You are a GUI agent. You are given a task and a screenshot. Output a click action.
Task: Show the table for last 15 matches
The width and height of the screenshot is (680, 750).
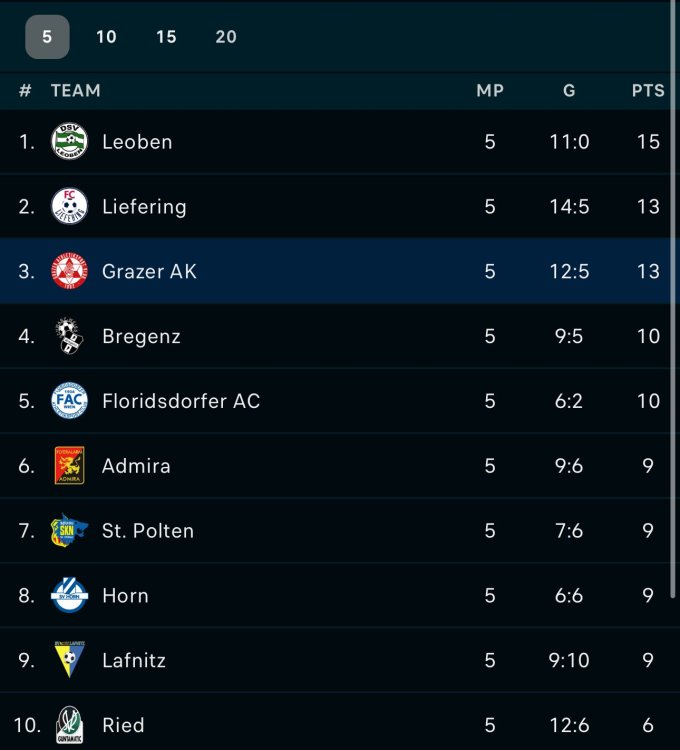click(x=166, y=37)
